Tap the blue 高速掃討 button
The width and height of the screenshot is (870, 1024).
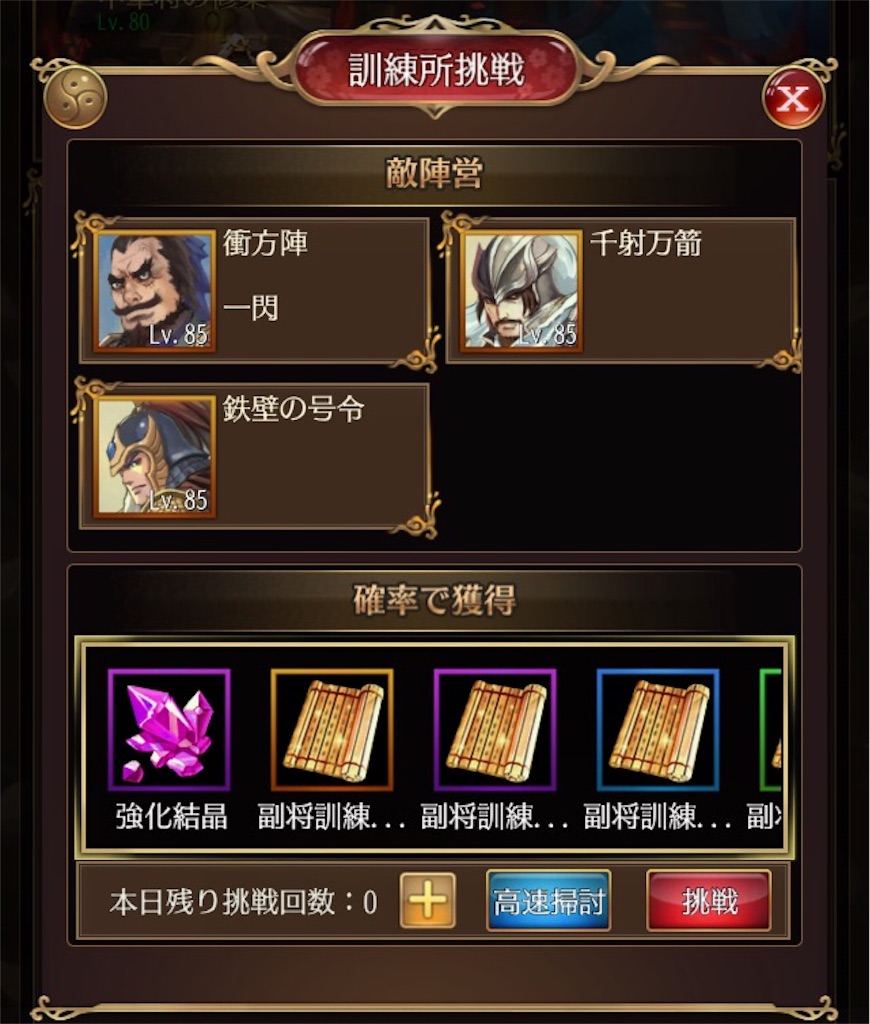click(548, 901)
